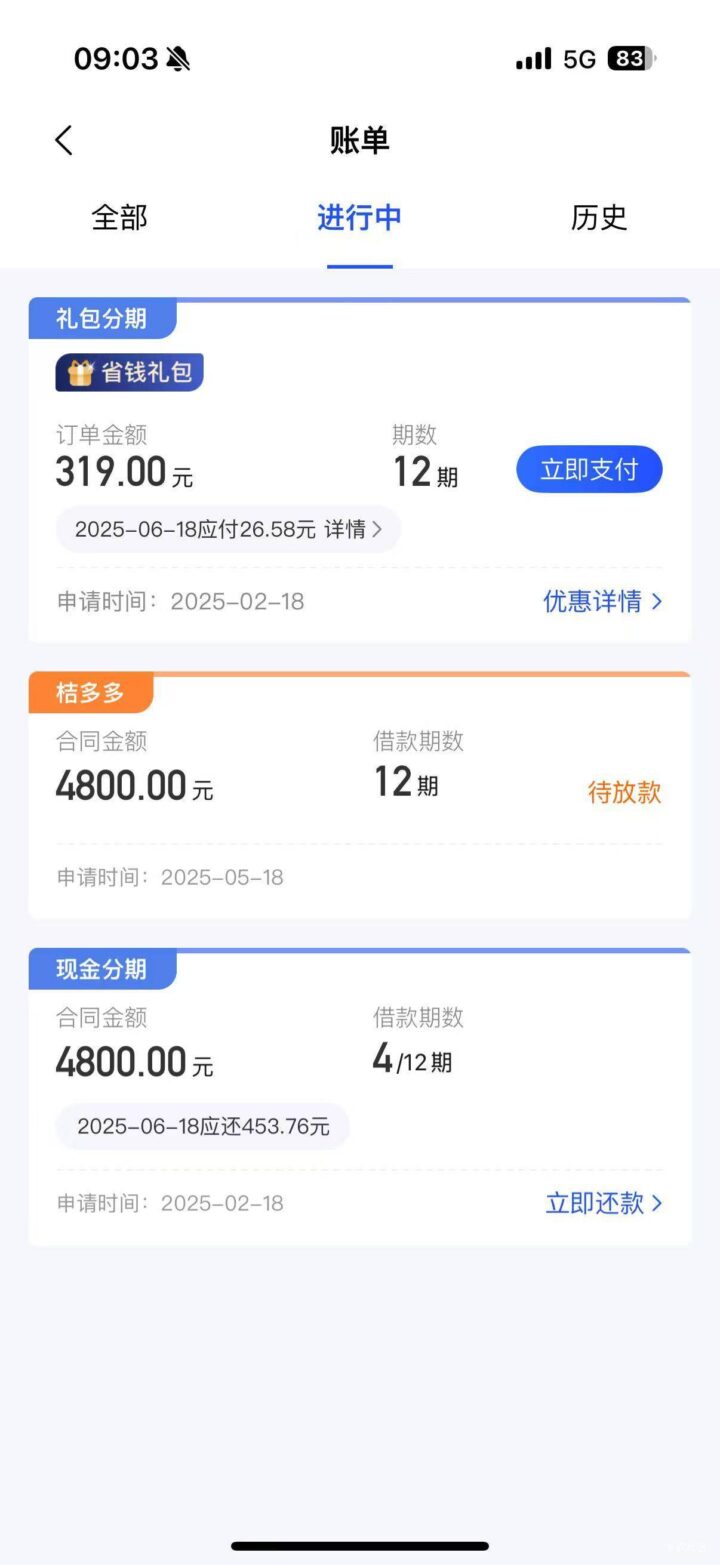Tap the home indicator bar at bottom
The image size is (720, 1565).
[360, 1545]
